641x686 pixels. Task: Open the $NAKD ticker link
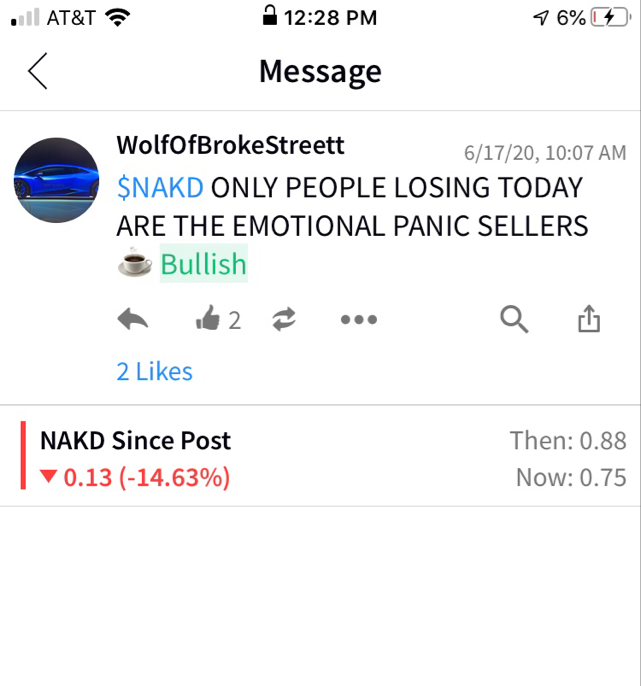[160, 188]
